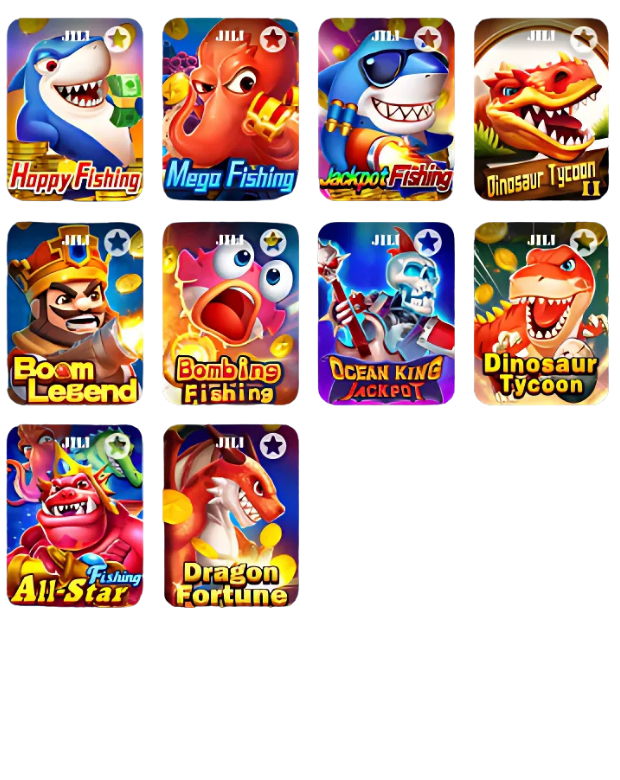Star the Boom Legend game
620x780 pixels.
(x=118, y=242)
